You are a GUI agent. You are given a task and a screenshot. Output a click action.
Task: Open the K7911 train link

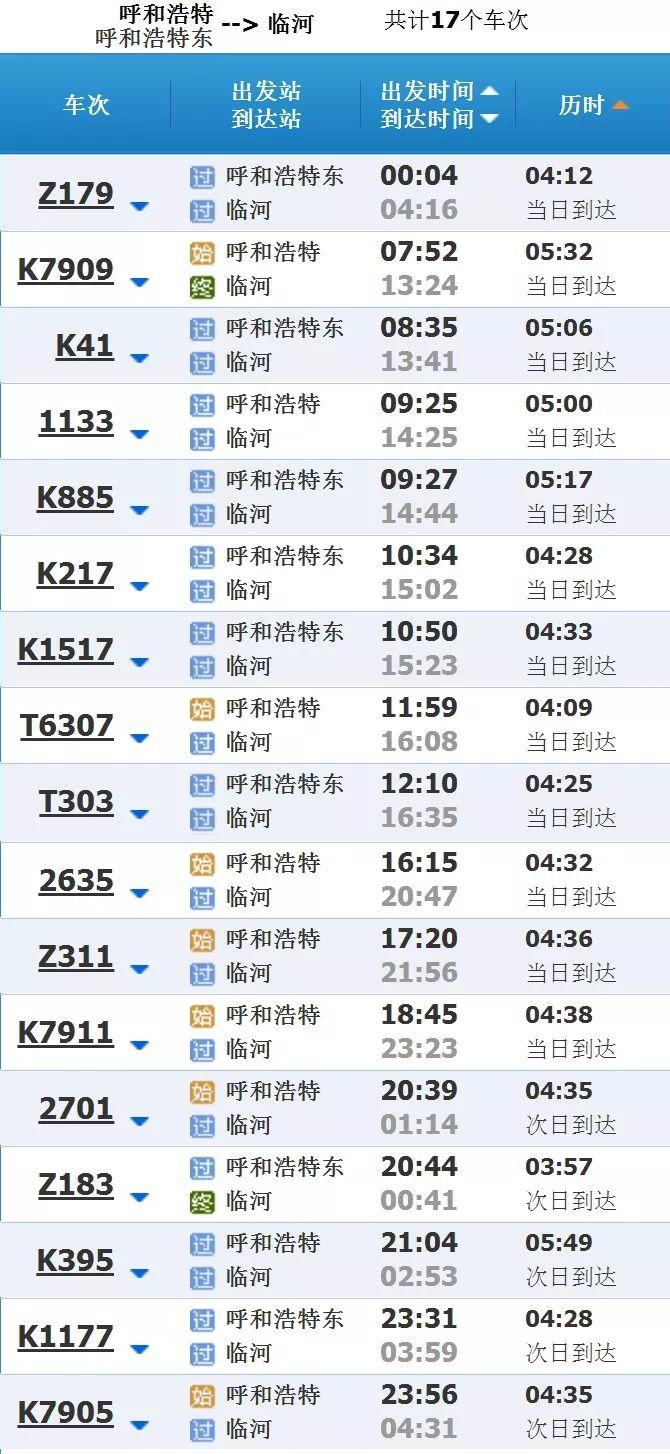point(66,1032)
